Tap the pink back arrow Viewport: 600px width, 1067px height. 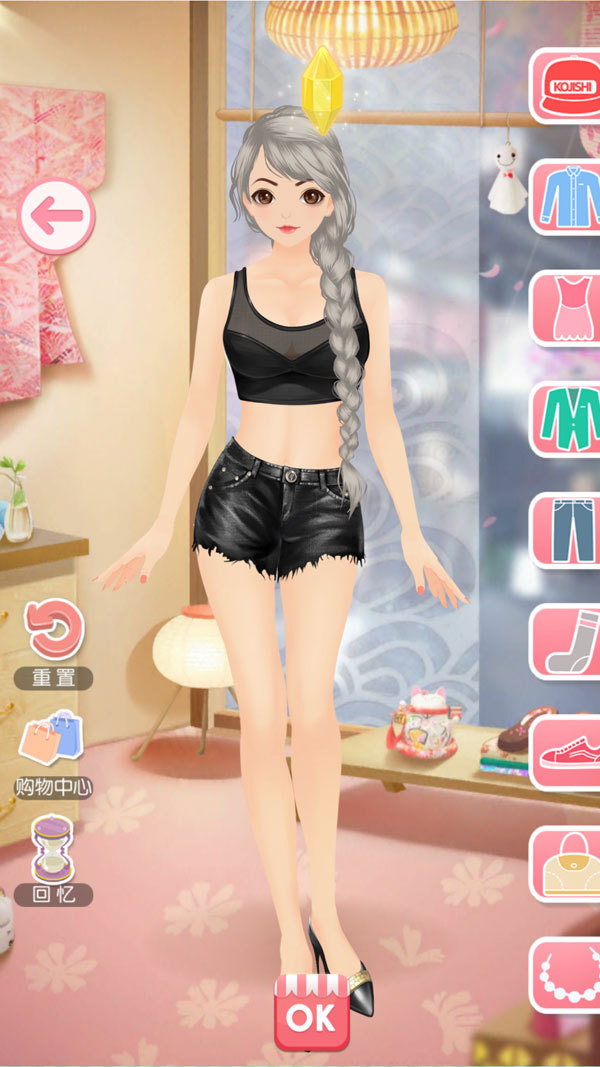pyautogui.click(x=57, y=215)
